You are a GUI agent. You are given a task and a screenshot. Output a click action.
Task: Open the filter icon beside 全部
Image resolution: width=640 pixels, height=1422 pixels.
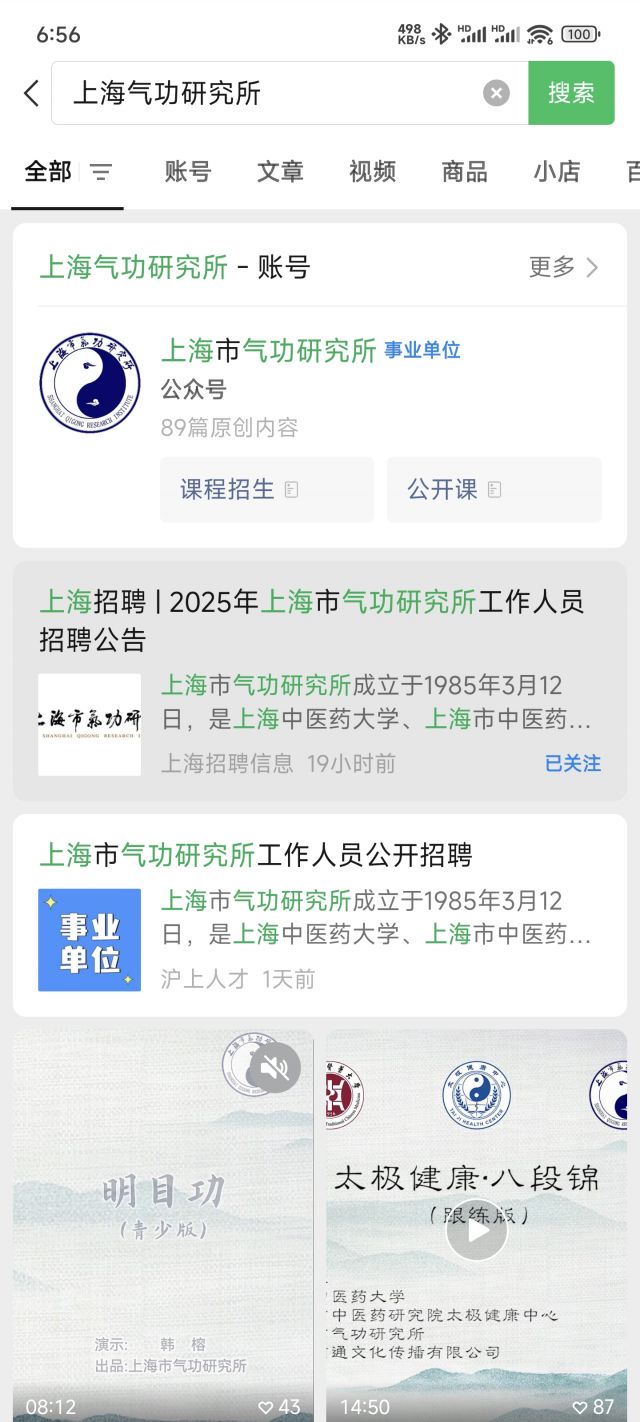(102, 172)
